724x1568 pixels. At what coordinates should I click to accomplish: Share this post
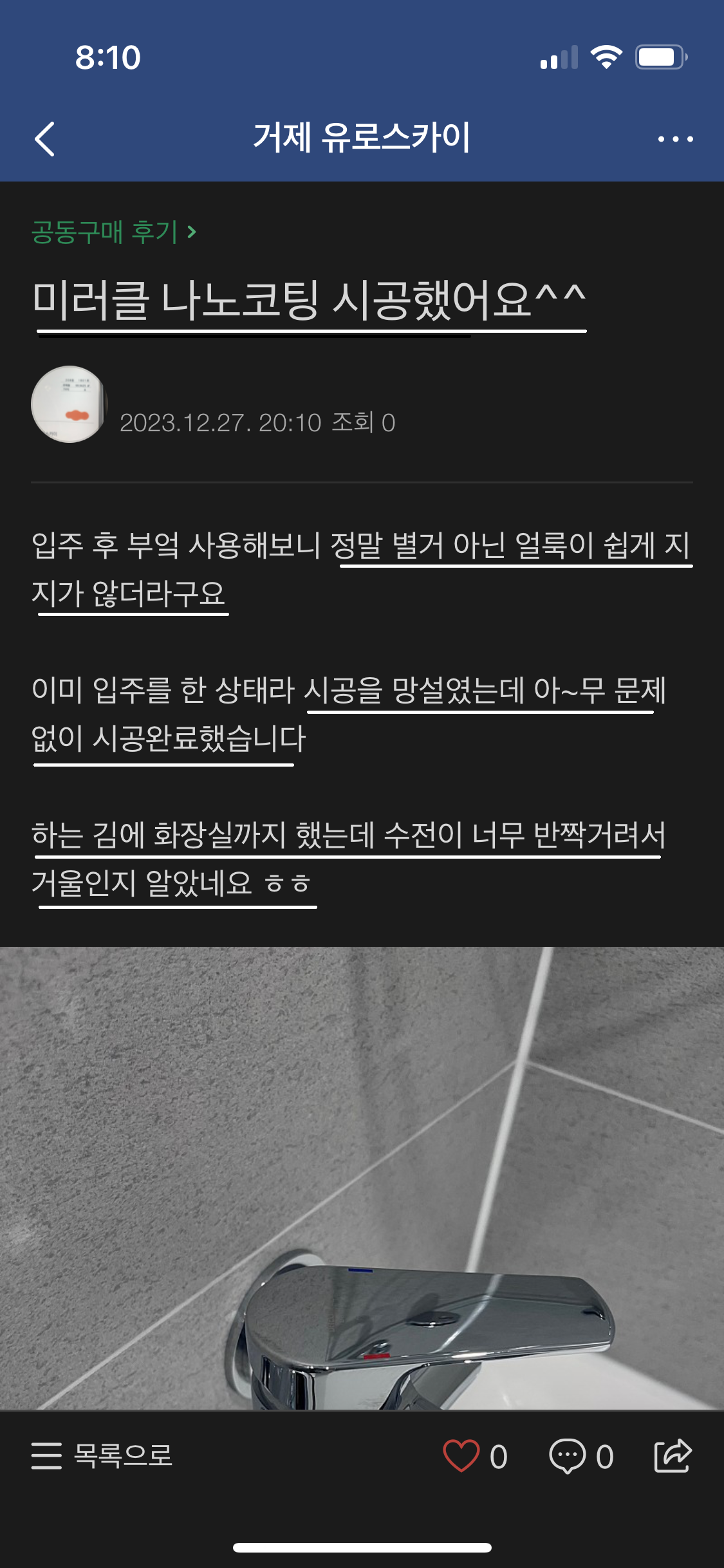point(673,1456)
